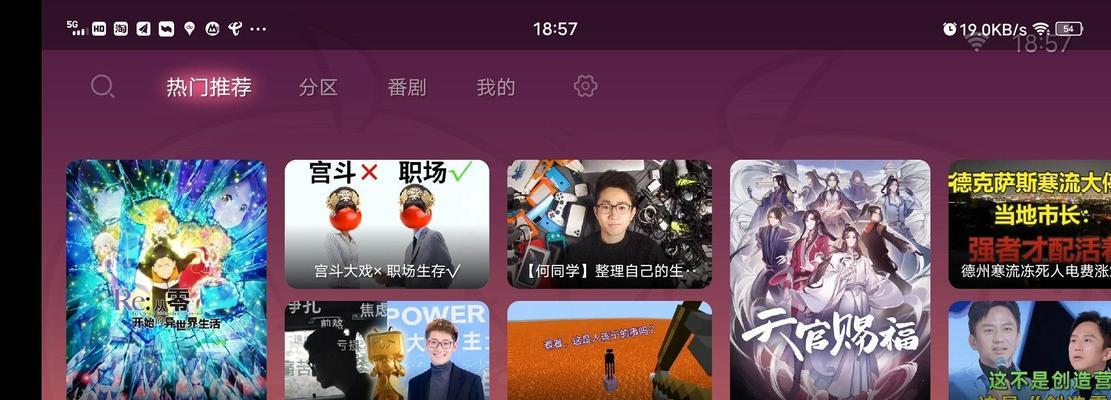Viewport: 1111px width, 400px height.
Task: Open the Re:从零开始的异世界生活 video card
Action: (x=166, y=280)
